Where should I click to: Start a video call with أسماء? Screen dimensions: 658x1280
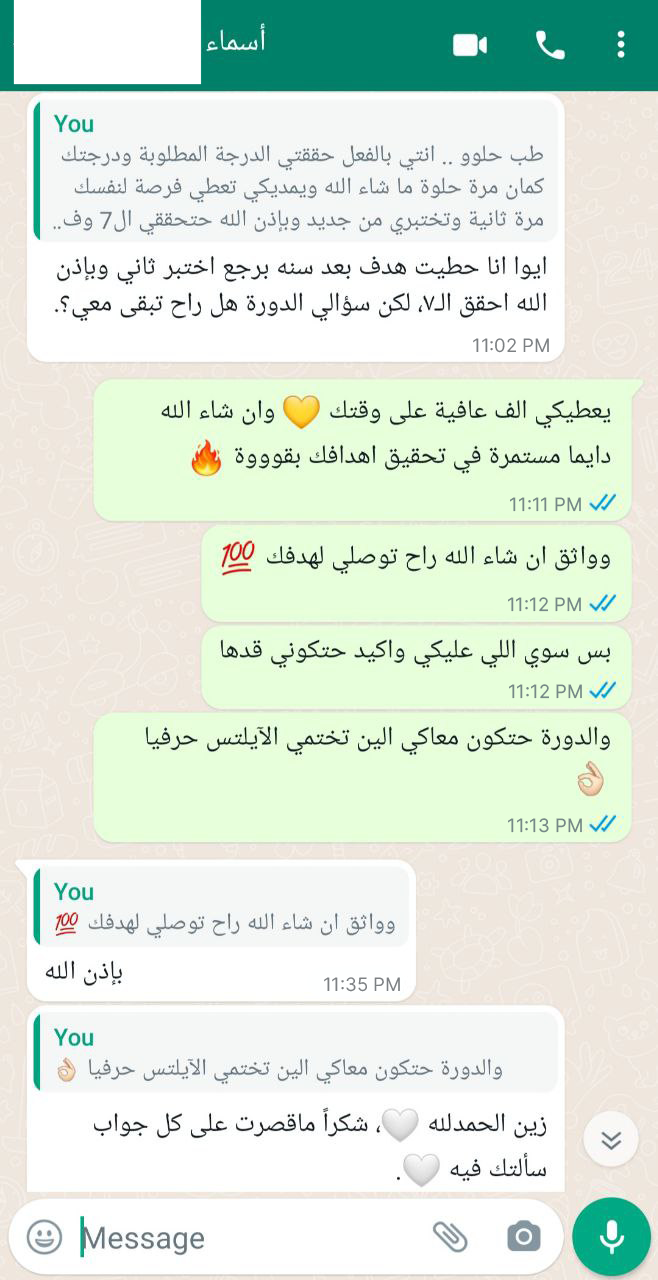click(x=470, y=45)
